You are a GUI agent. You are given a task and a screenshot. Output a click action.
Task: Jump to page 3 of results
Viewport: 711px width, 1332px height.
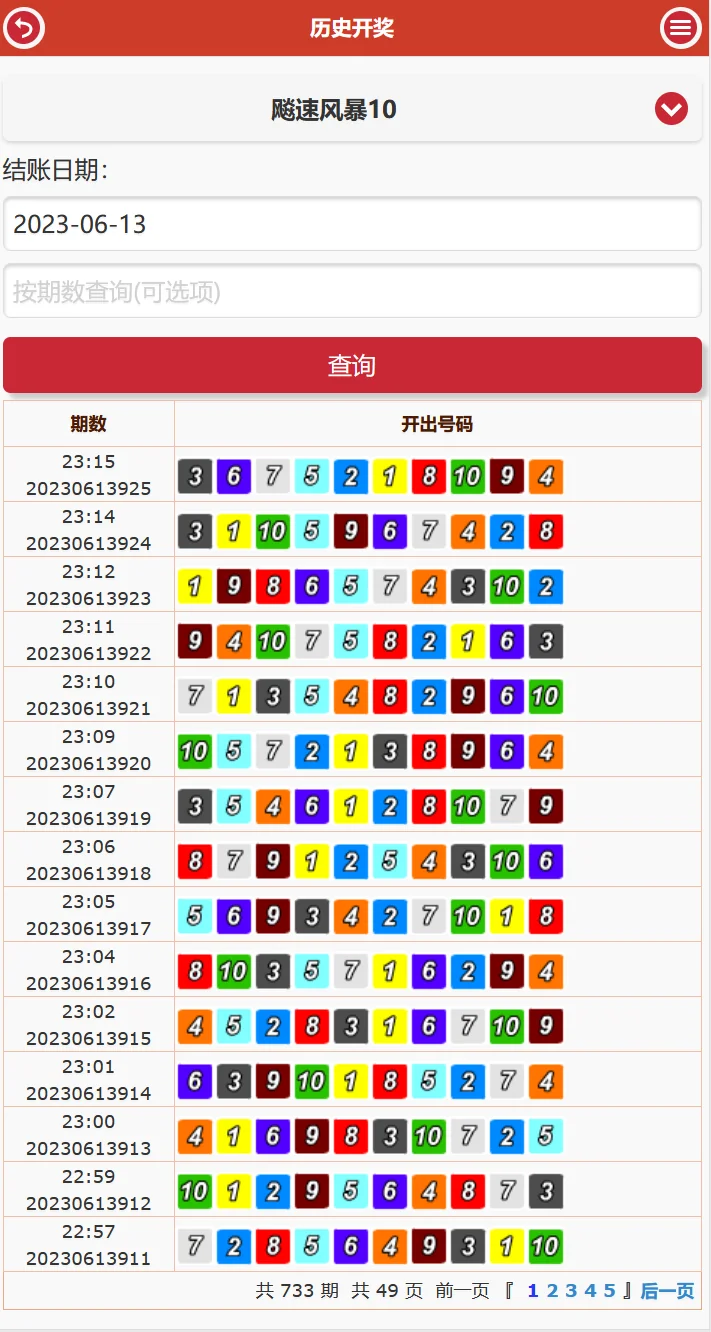[x=571, y=1291]
